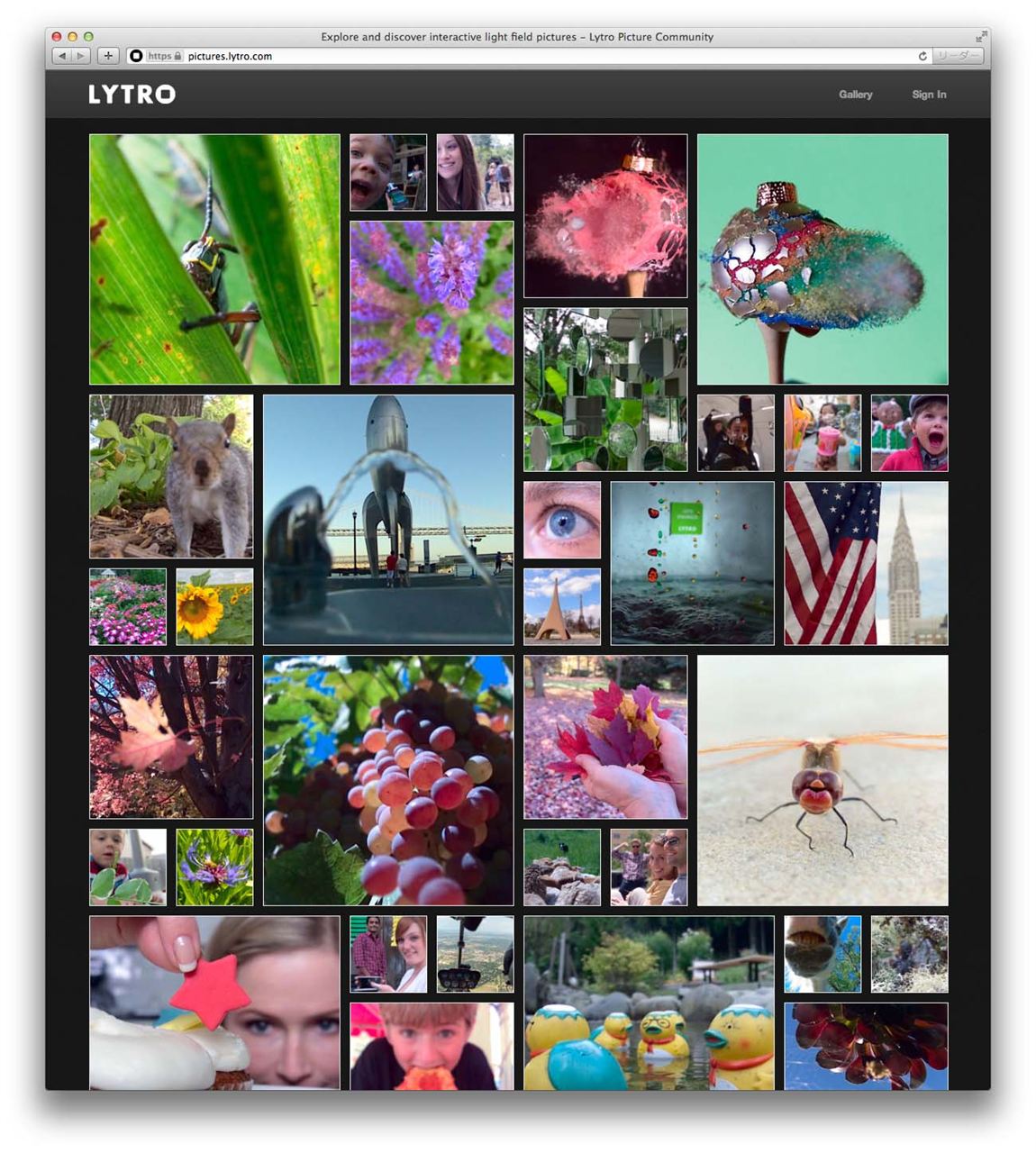The width and height of the screenshot is (1036, 1153).
Task: Open the rubber ducks picture
Action: pyautogui.click(x=649, y=1003)
